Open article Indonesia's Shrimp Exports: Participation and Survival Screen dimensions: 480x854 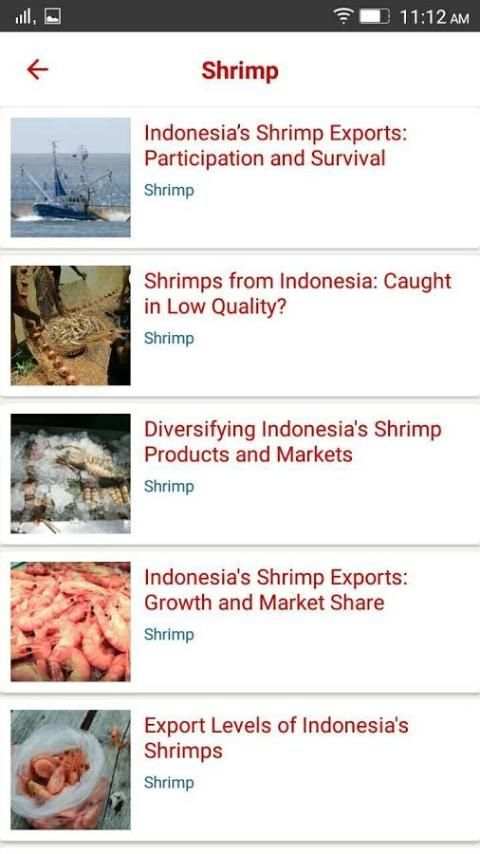pyautogui.click(x=240, y=178)
